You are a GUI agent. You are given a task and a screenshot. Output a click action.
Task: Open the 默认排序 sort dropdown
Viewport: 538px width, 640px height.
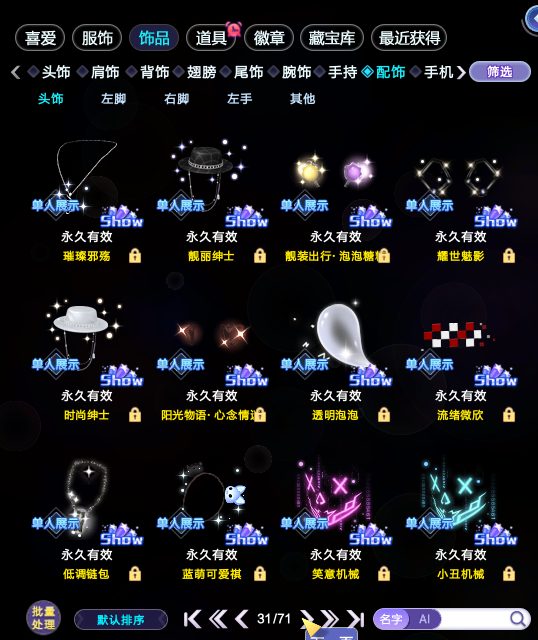[121, 620]
